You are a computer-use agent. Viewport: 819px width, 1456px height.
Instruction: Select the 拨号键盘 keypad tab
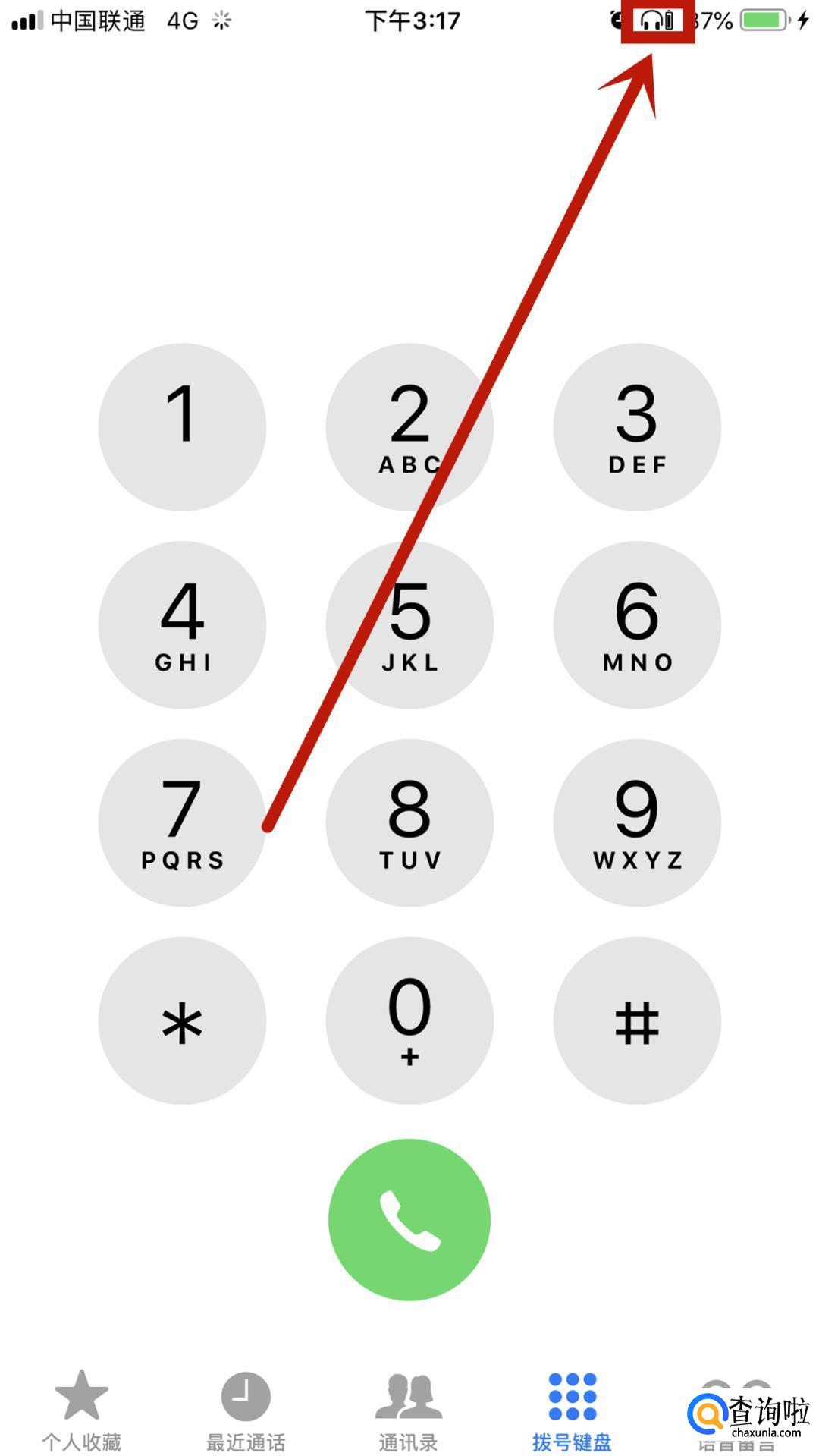point(572,1409)
